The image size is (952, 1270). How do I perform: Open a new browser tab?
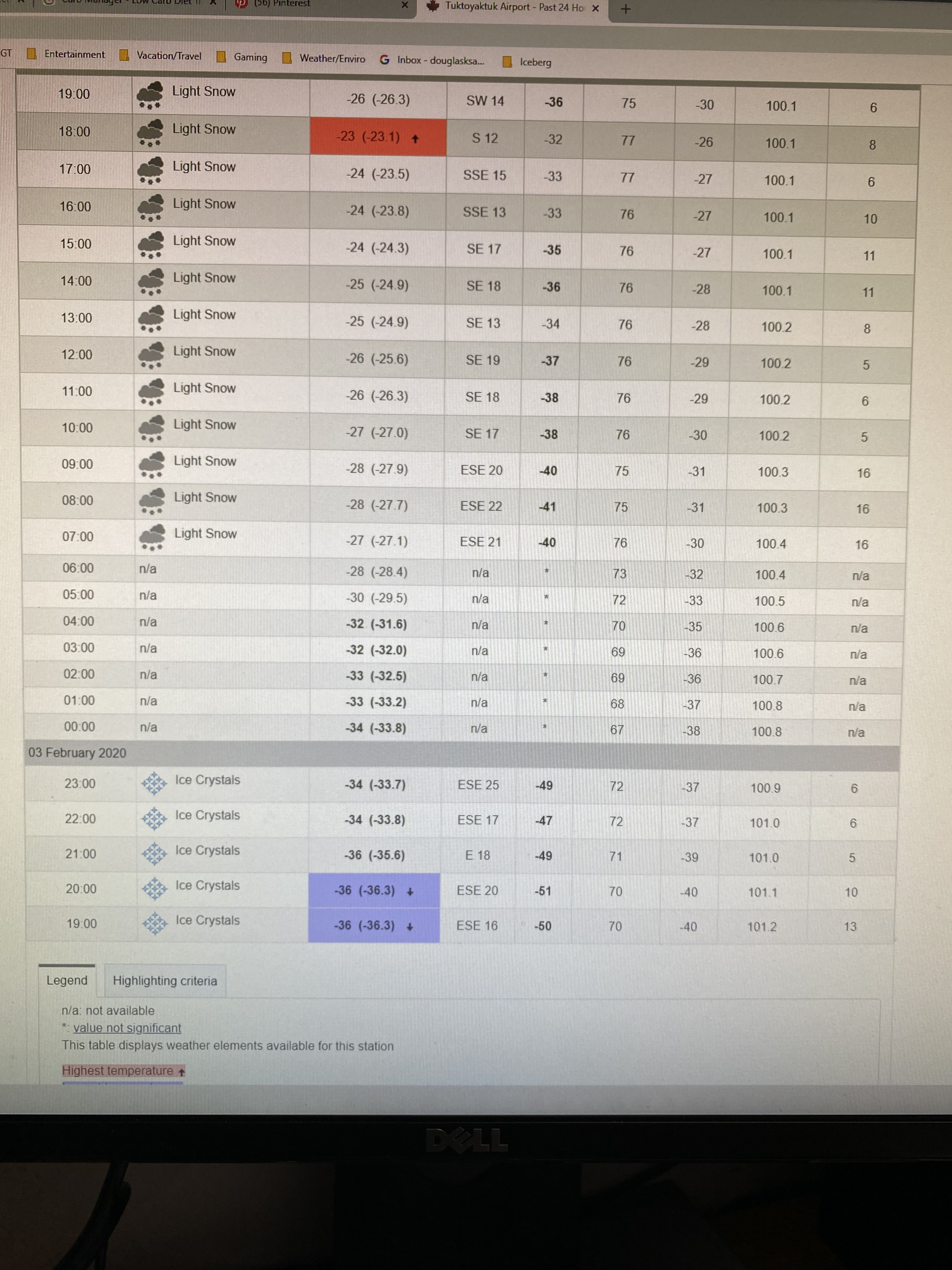[626, 9]
